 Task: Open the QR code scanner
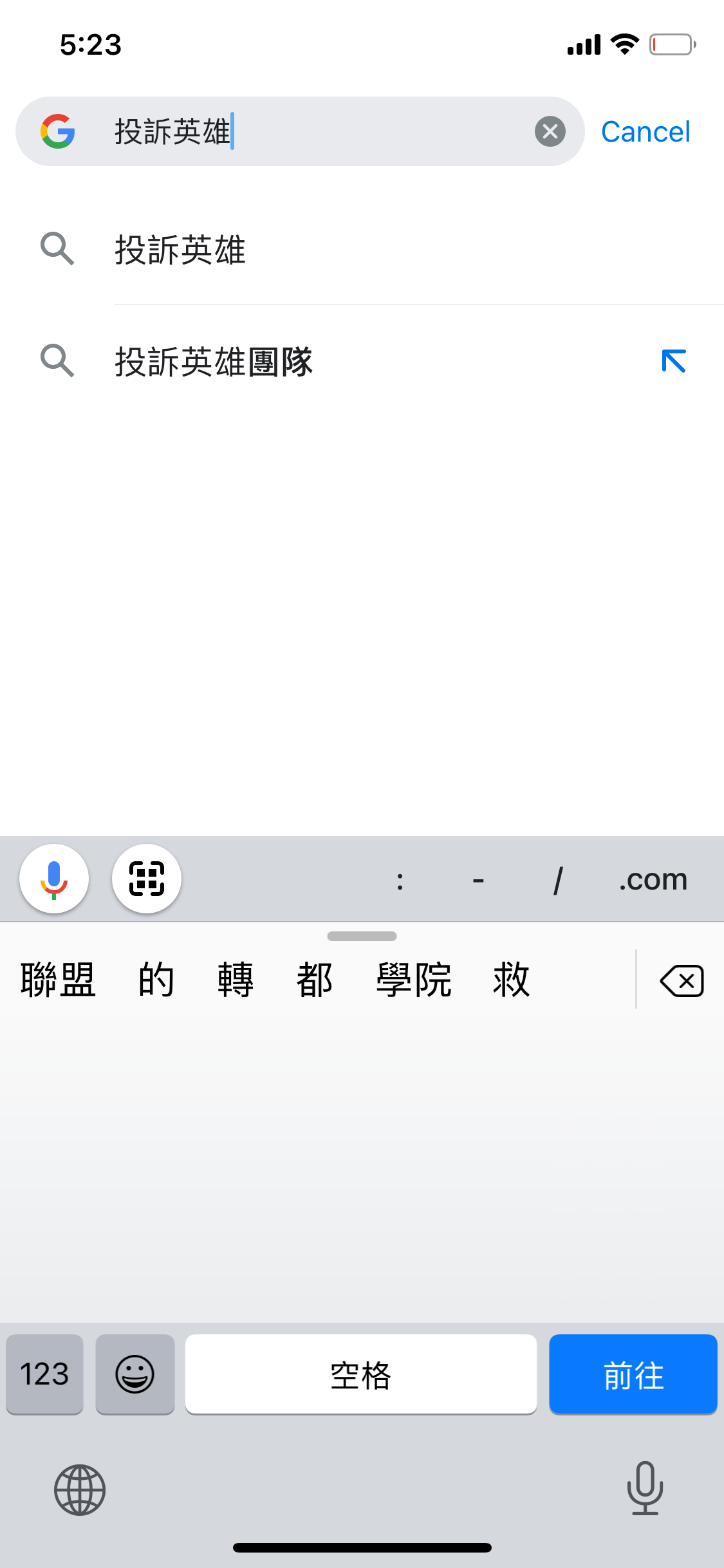[147, 879]
